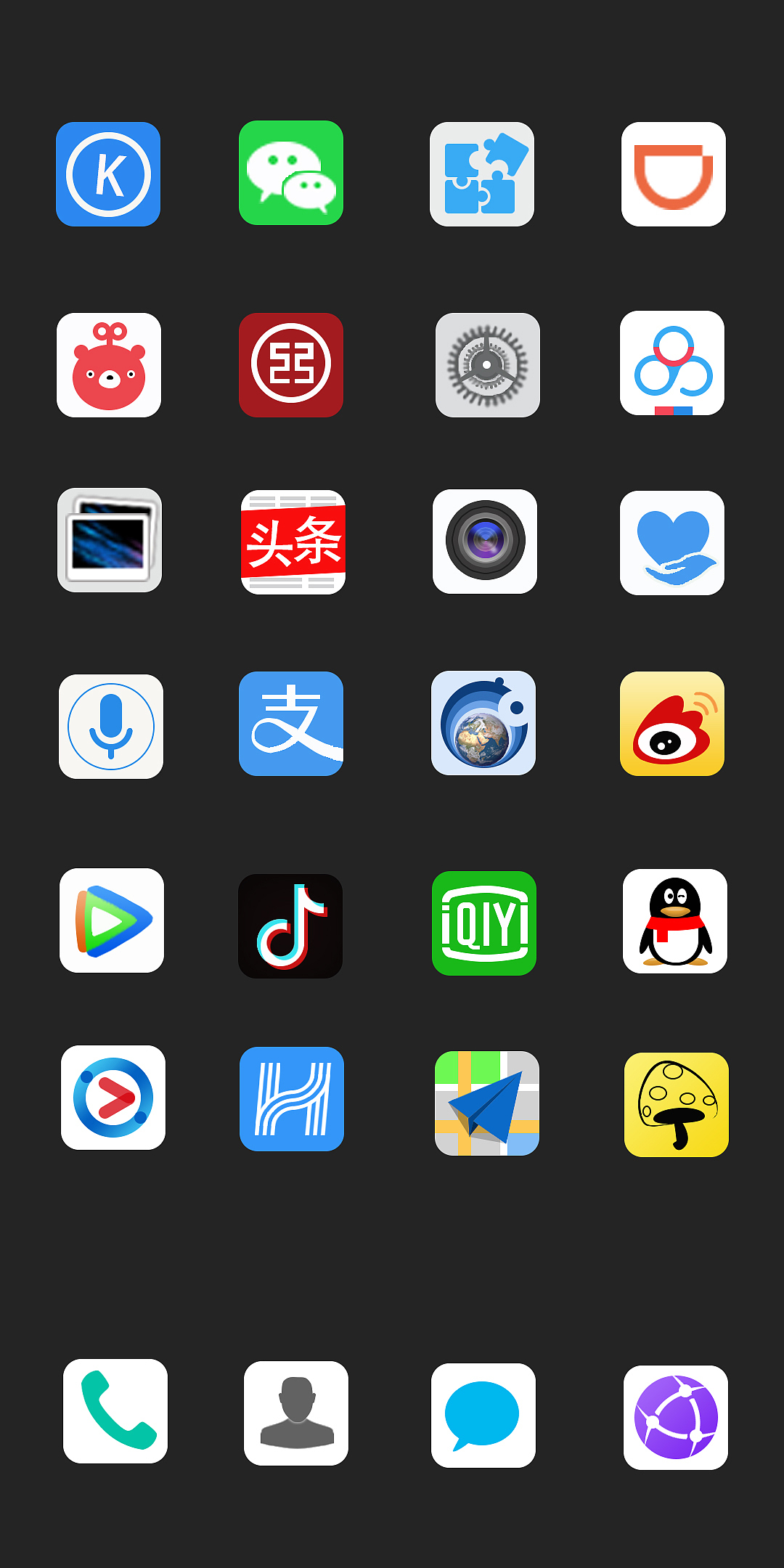This screenshot has width=784, height=1568.
Task: Launch the maps navigation app
Action: 488,1103
